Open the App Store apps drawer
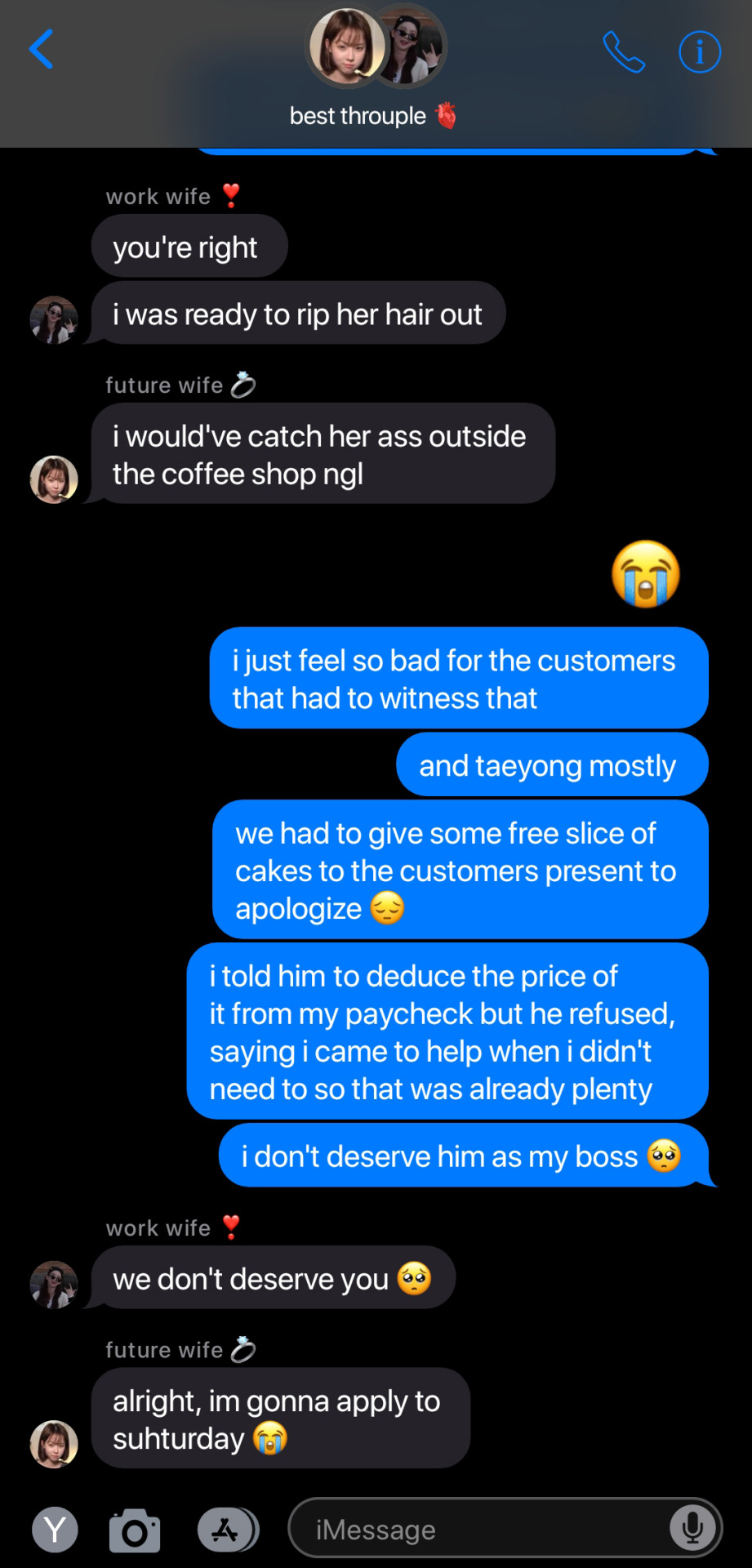 click(x=226, y=1530)
